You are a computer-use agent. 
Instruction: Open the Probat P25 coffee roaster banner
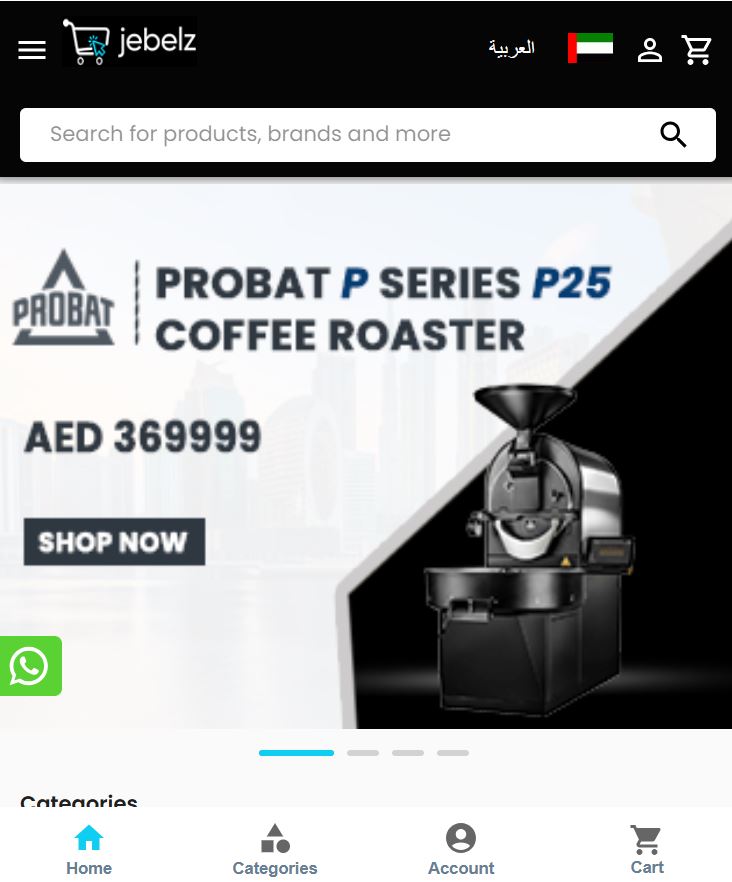click(x=366, y=455)
